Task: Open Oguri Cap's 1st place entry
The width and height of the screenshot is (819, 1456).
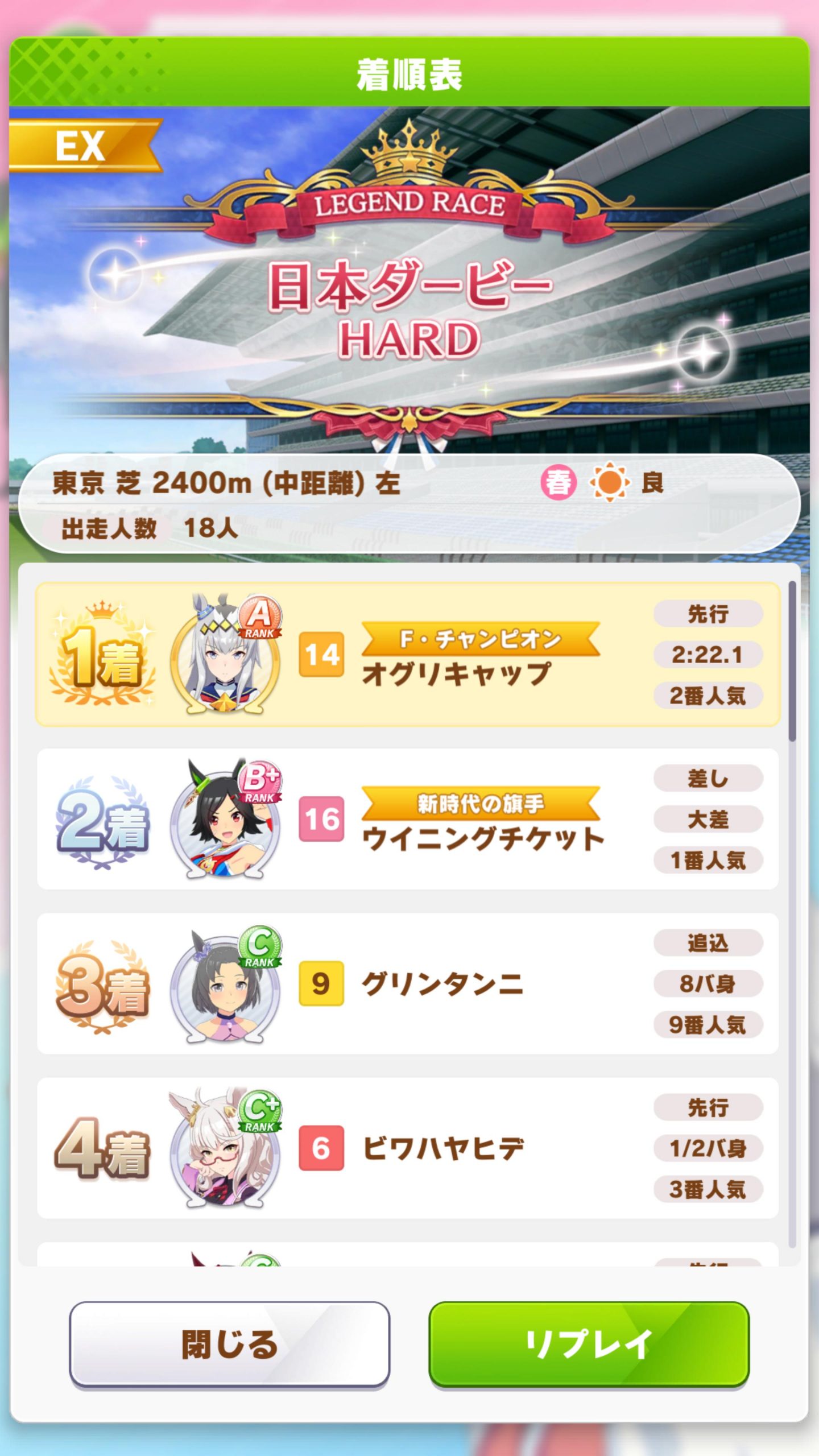Action: [x=407, y=654]
